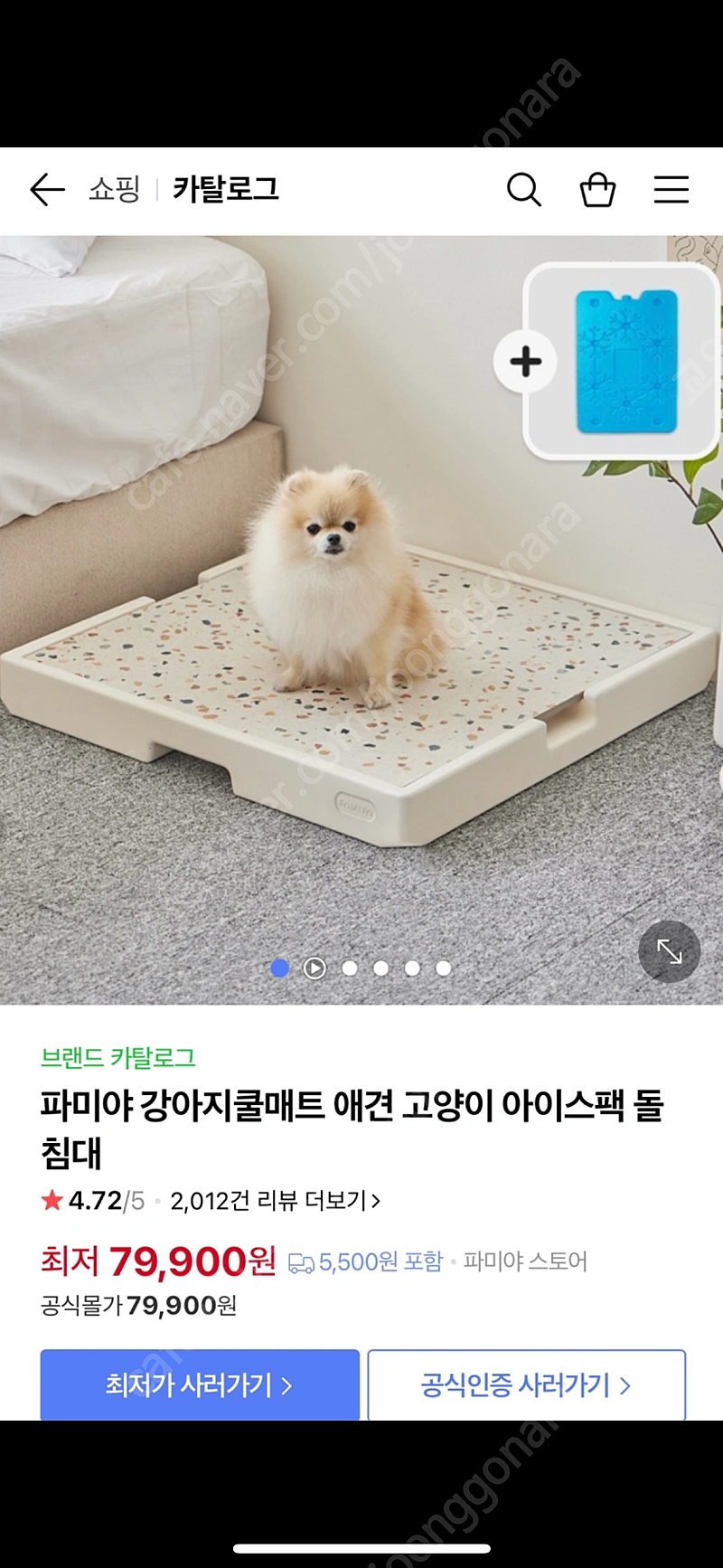Tap 최저가 사러가기 button
Image resolution: width=723 pixels, height=1568 pixels.
200,1384
